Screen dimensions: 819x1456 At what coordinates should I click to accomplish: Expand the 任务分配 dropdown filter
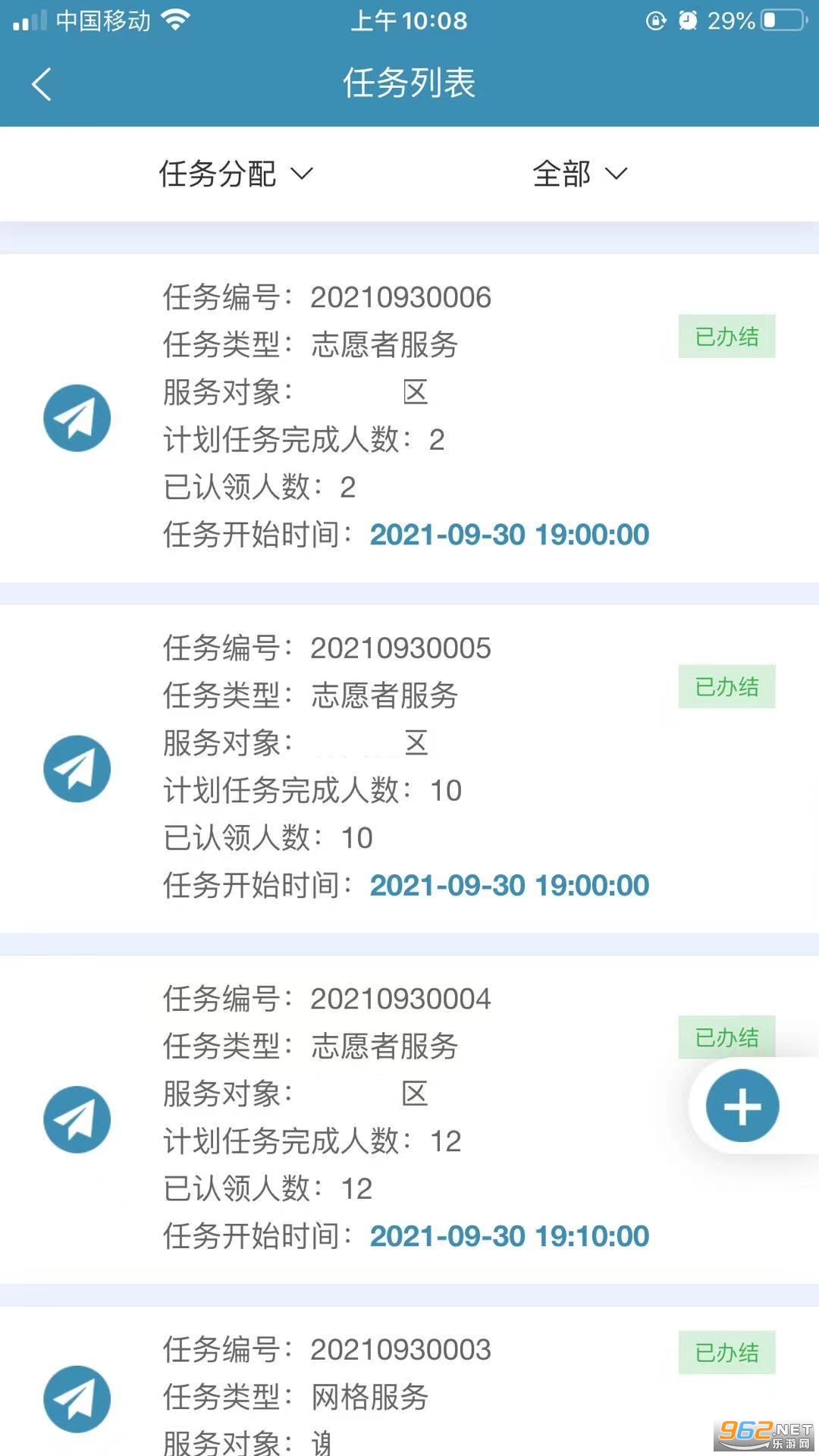click(x=235, y=174)
